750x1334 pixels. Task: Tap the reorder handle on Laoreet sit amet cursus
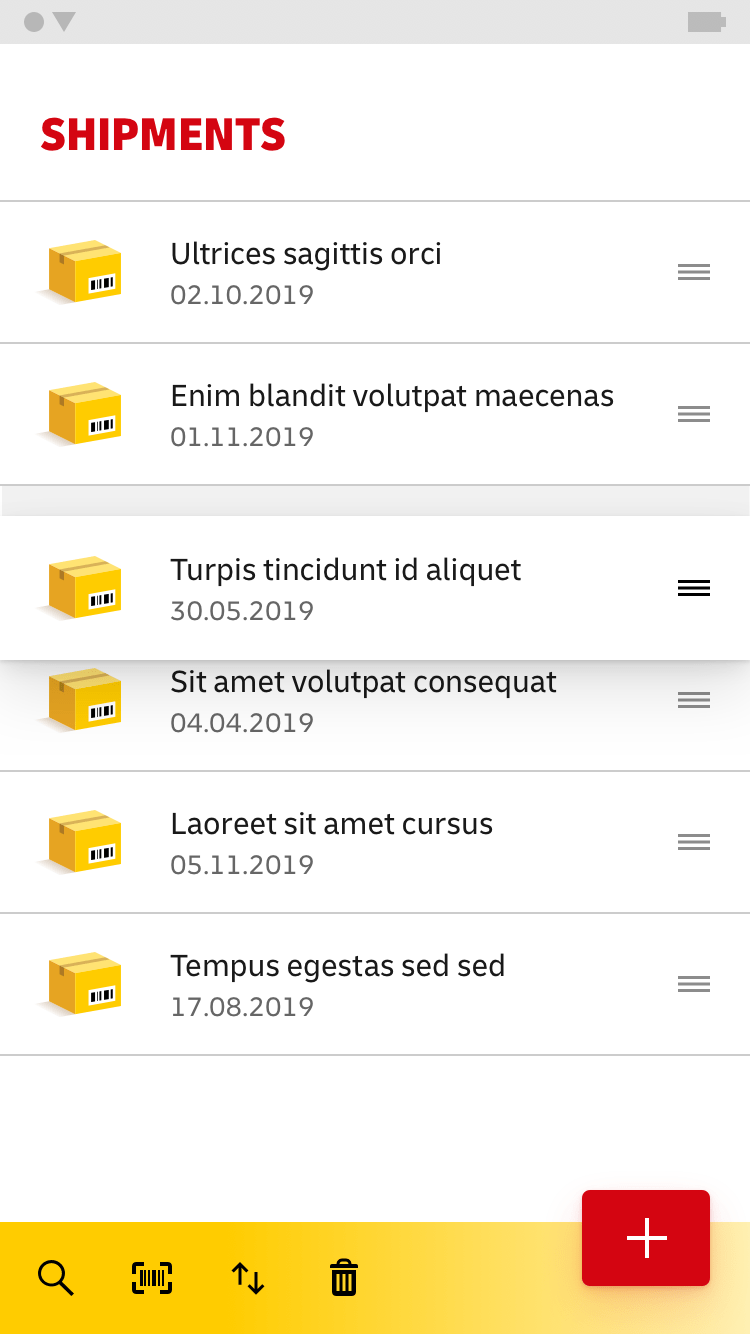694,842
